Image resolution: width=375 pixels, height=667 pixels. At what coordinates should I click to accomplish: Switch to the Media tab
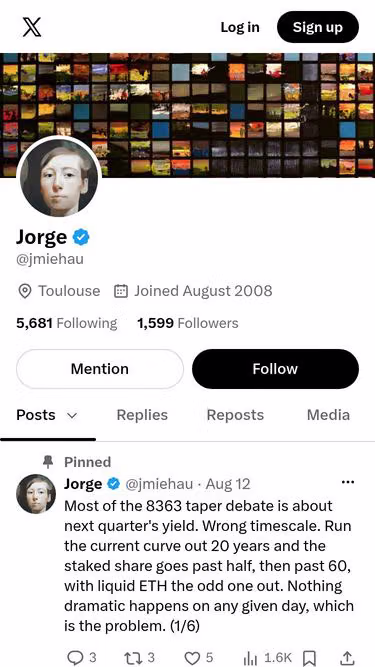[x=328, y=415]
